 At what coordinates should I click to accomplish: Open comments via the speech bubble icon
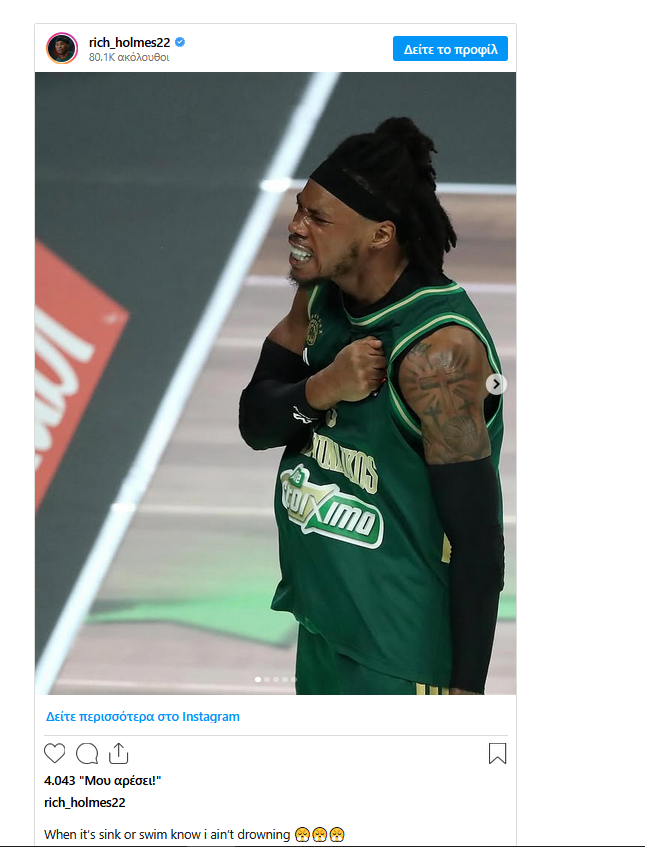(87, 753)
